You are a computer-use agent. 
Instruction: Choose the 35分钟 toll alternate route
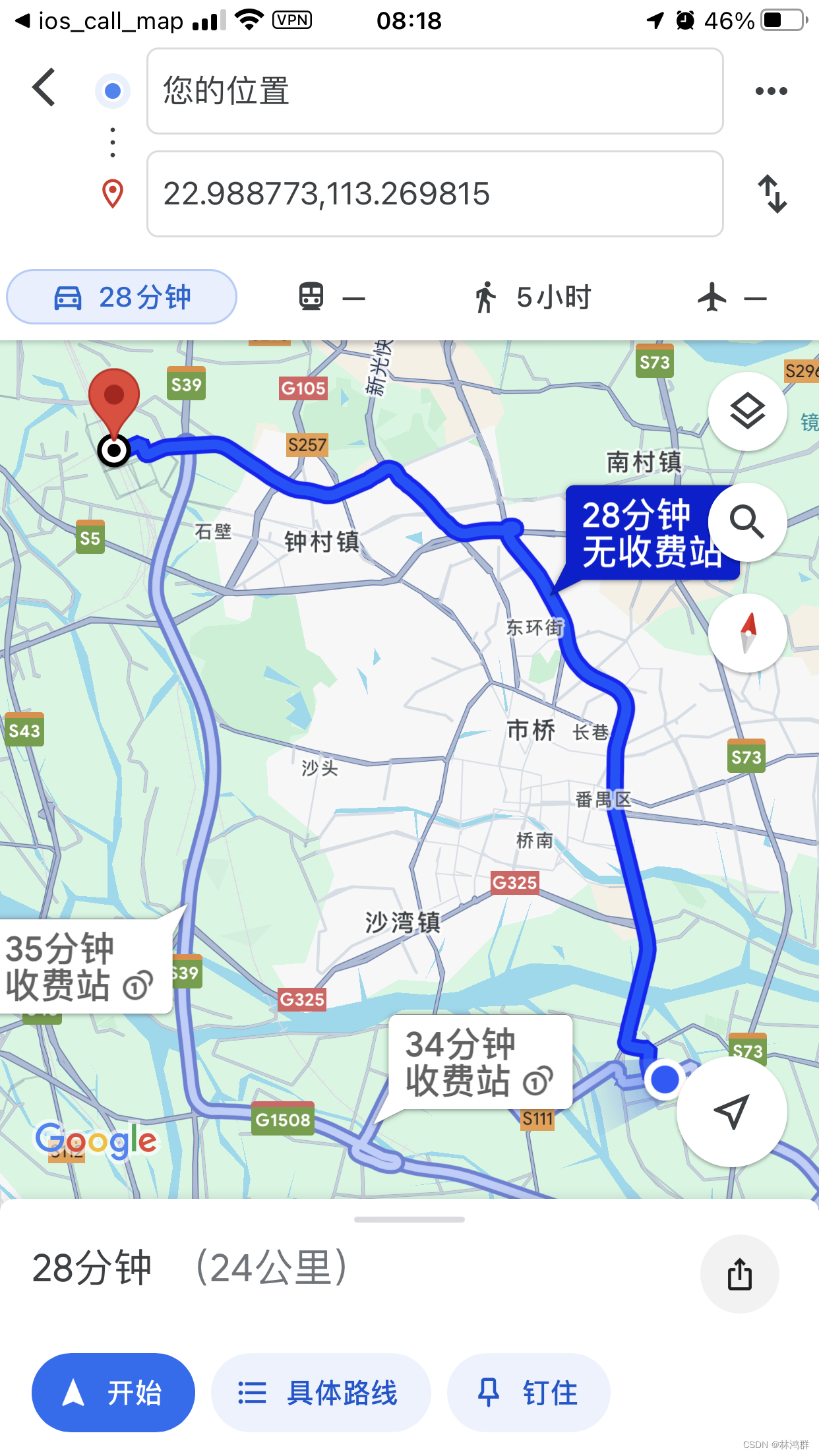(79, 967)
